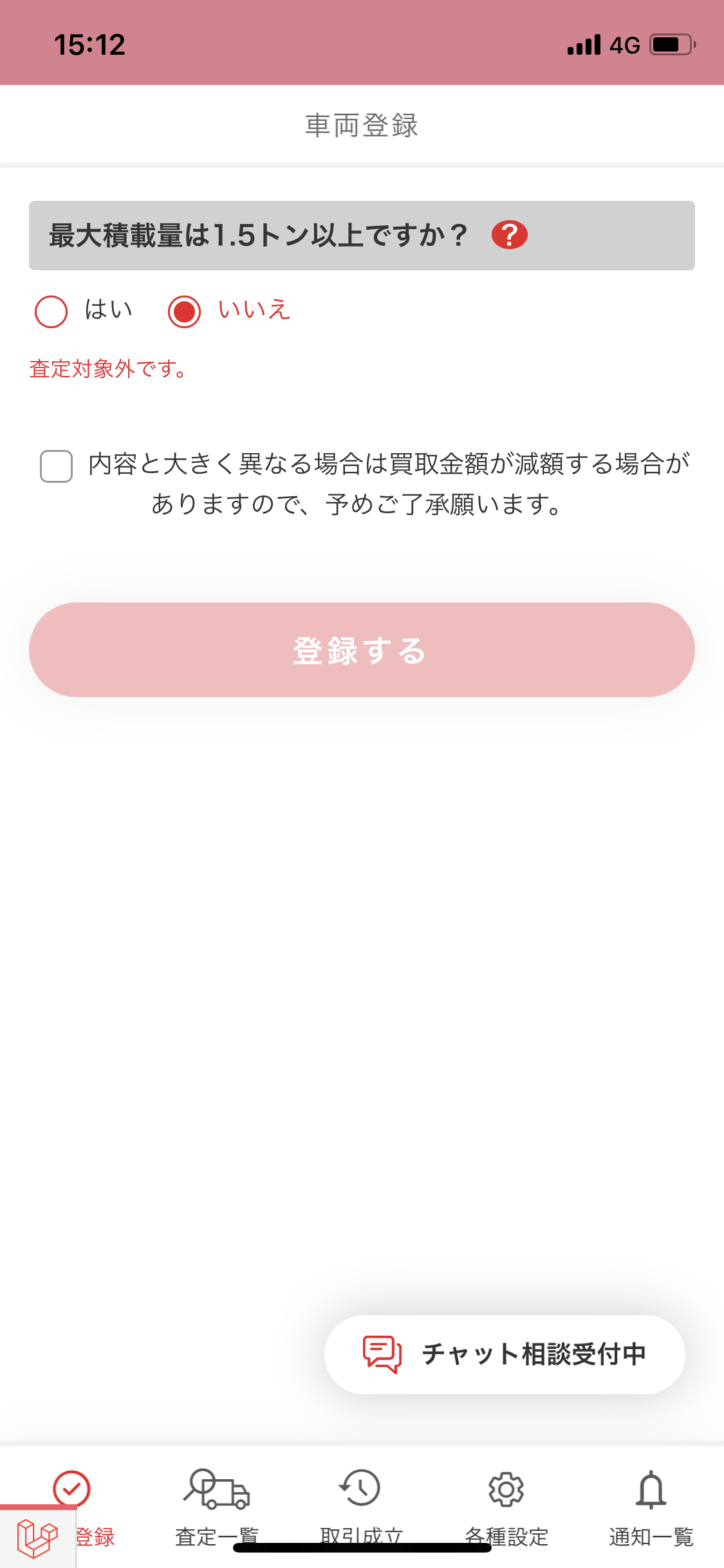Open チャット相談受付中 chat support
The width and height of the screenshot is (724, 1568).
coord(505,1354)
